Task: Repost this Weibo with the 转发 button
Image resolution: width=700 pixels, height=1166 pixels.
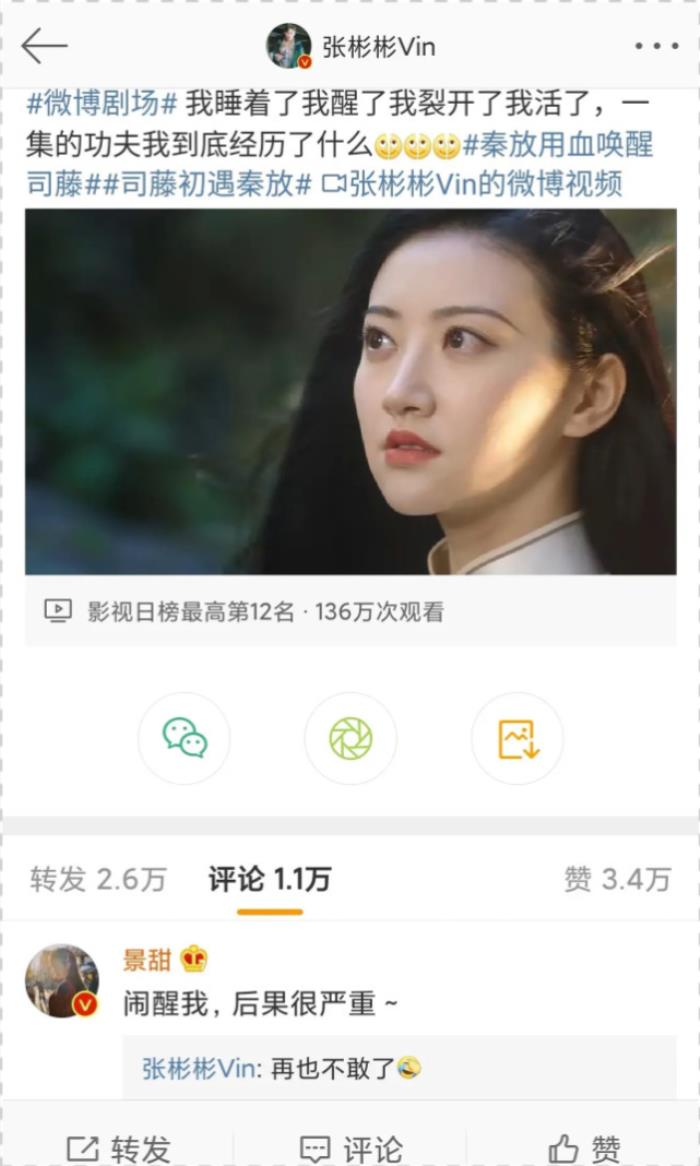Action: coord(118,1148)
